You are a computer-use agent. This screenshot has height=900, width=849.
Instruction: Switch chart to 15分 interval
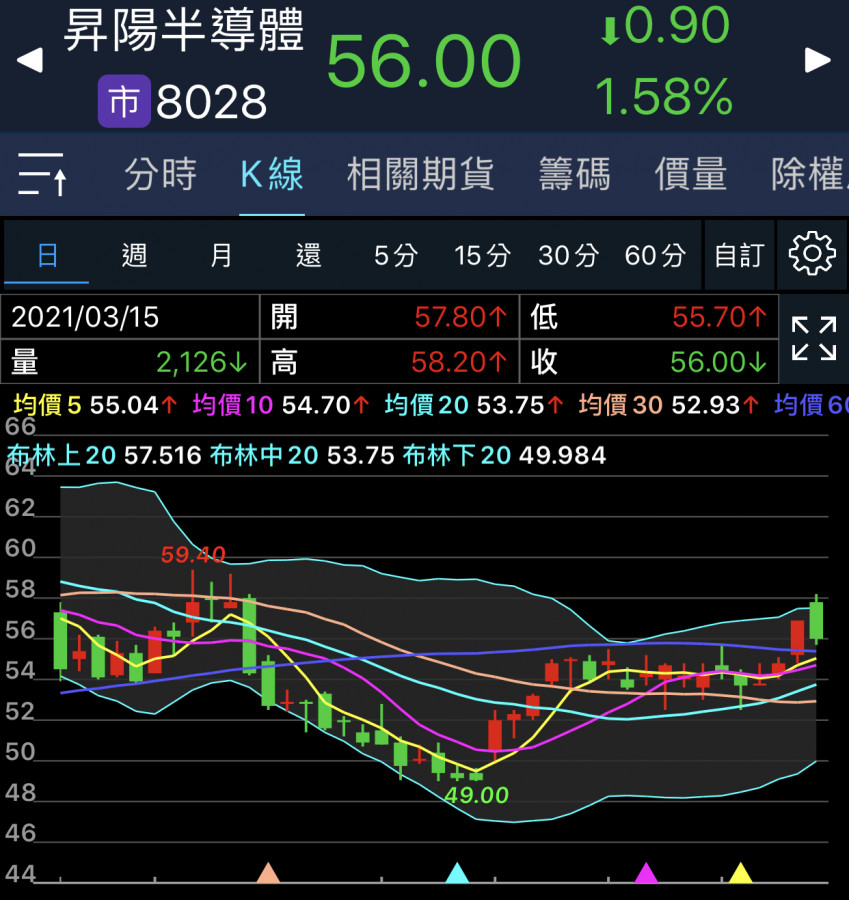pyautogui.click(x=482, y=256)
